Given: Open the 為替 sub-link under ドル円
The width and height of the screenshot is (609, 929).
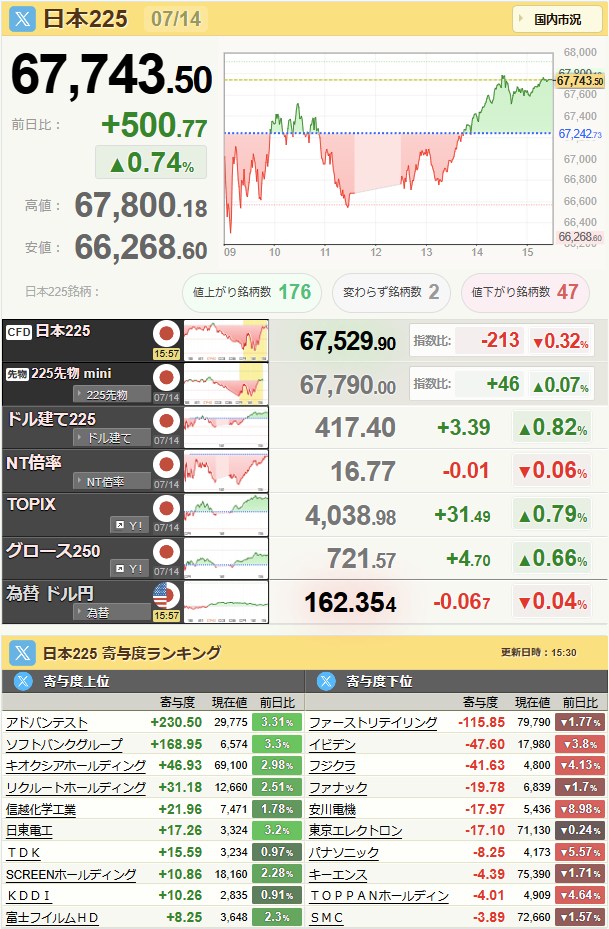Looking at the screenshot, I should coord(113,613).
